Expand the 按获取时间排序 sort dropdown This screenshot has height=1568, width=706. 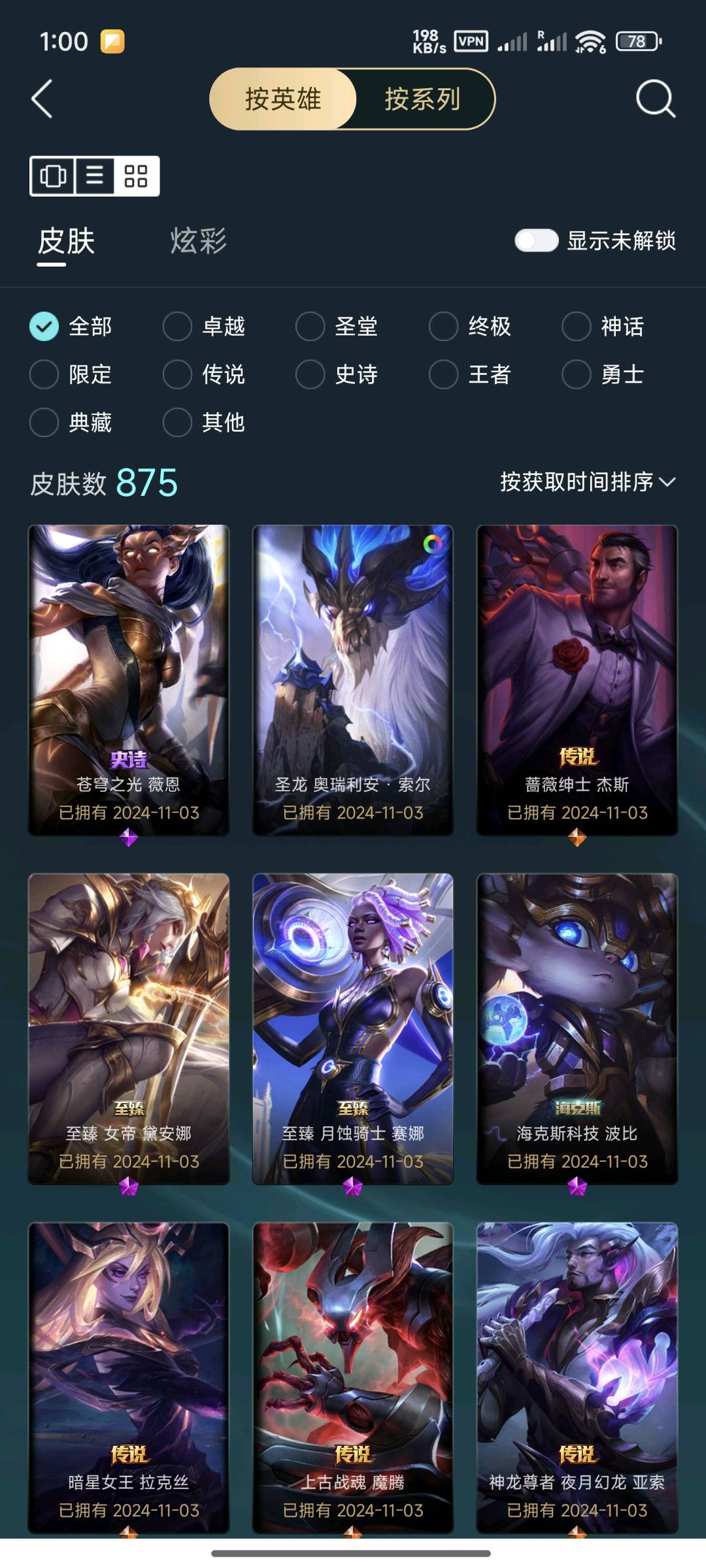pos(588,482)
